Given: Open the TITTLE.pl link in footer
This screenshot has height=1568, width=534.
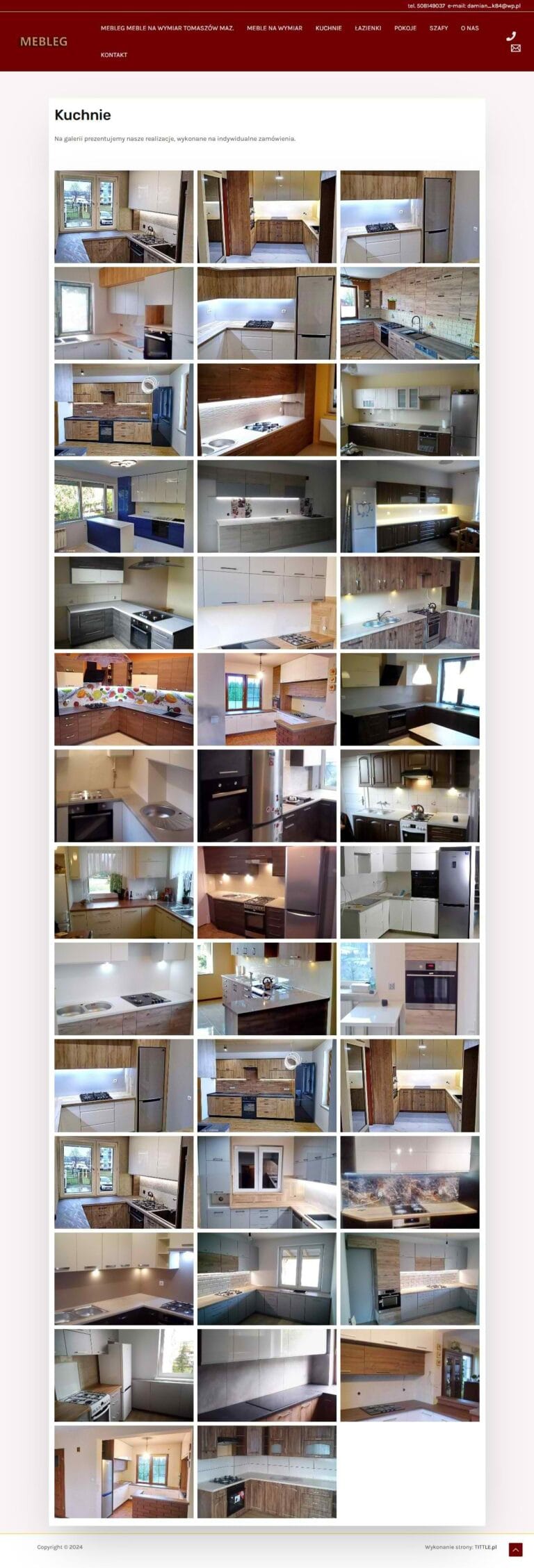Looking at the screenshot, I should [x=485, y=1546].
